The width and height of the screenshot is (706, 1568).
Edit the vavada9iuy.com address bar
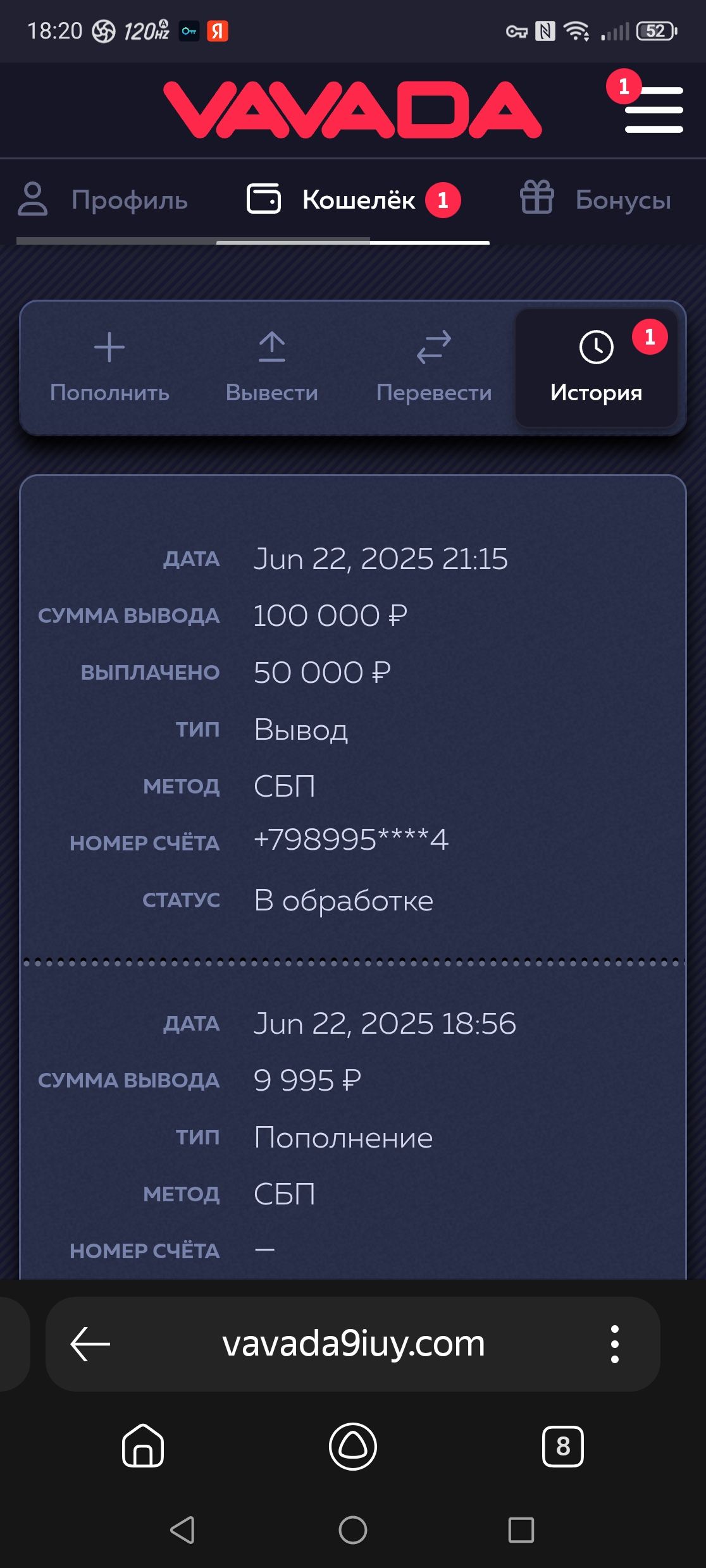click(x=353, y=1344)
